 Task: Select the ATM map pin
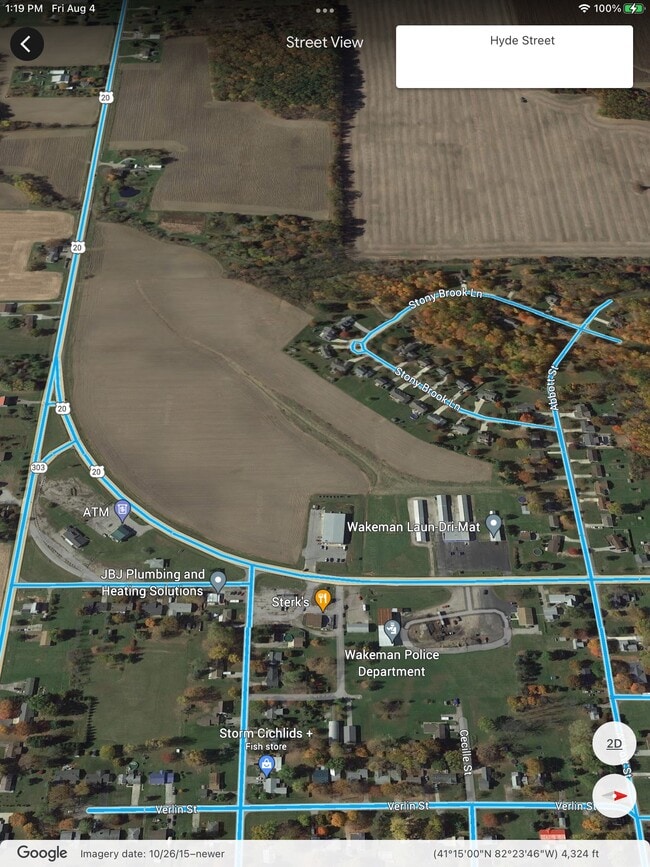point(123,510)
